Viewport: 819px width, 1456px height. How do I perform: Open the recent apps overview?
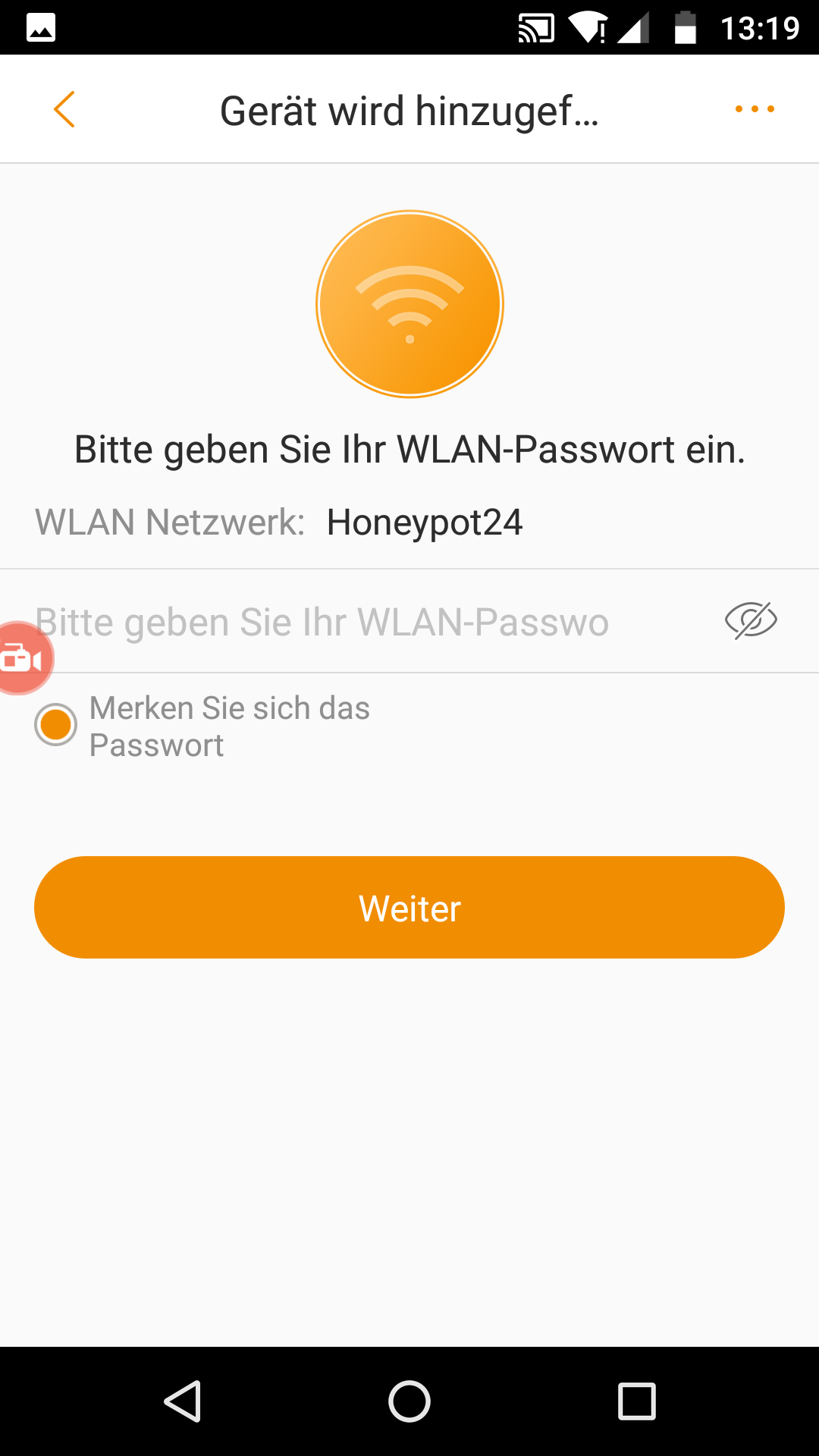(x=637, y=1401)
